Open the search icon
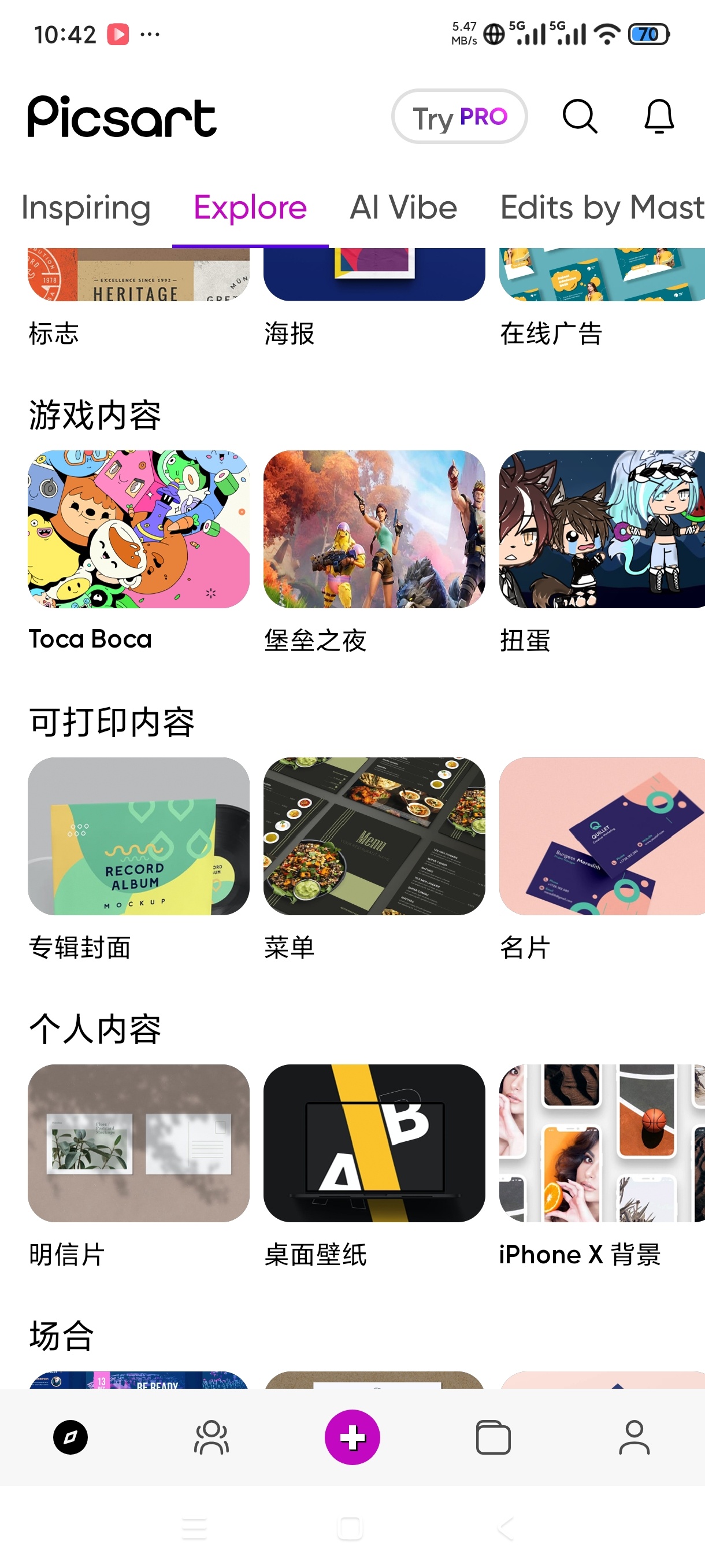This screenshot has width=705, height=1568. click(580, 116)
